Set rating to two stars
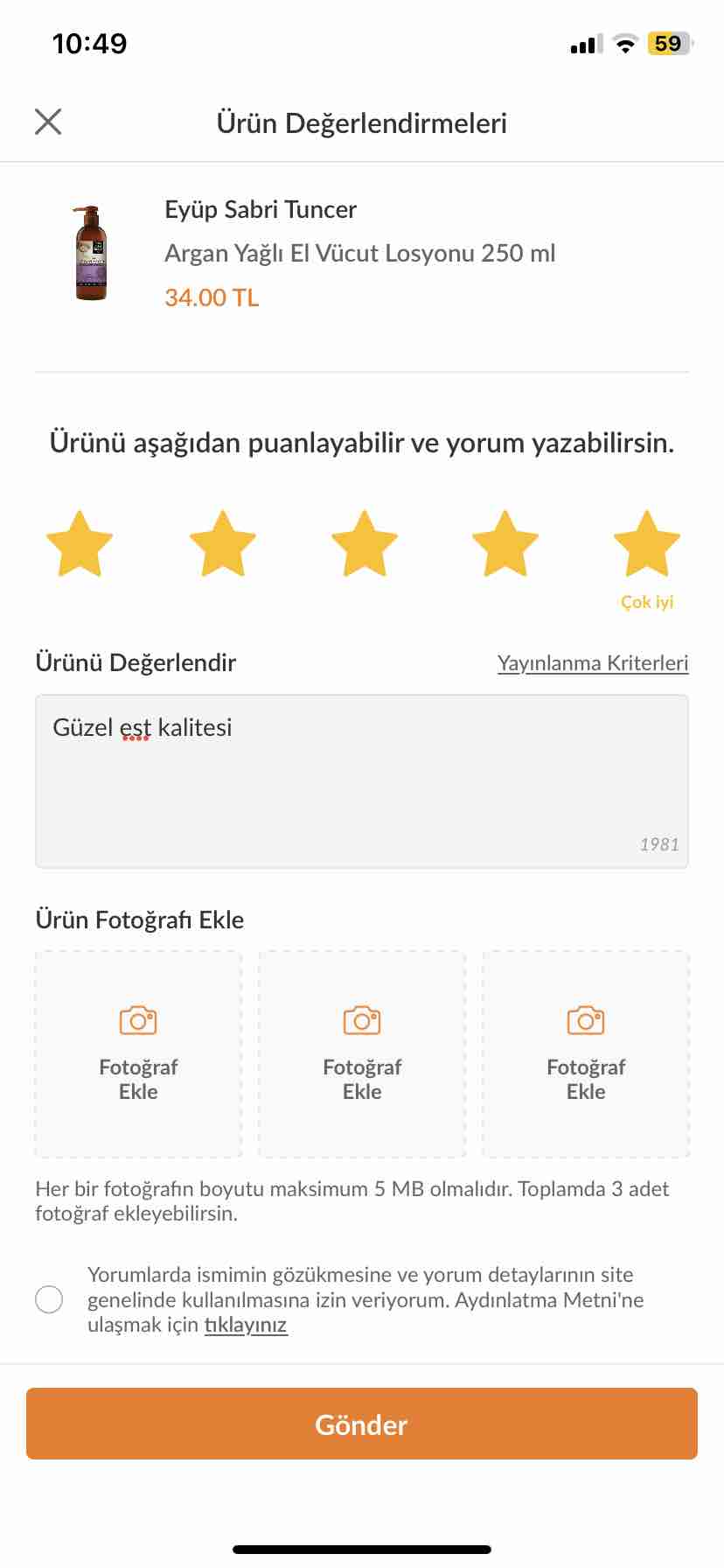Viewport: 724px width, 1568px height. pyautogui.click(x=222, y=543)
